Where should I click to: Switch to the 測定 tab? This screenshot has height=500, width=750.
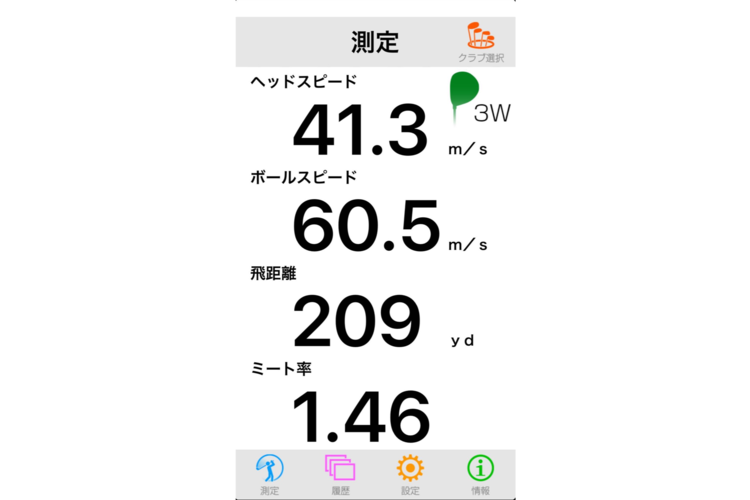click(270, 474)
